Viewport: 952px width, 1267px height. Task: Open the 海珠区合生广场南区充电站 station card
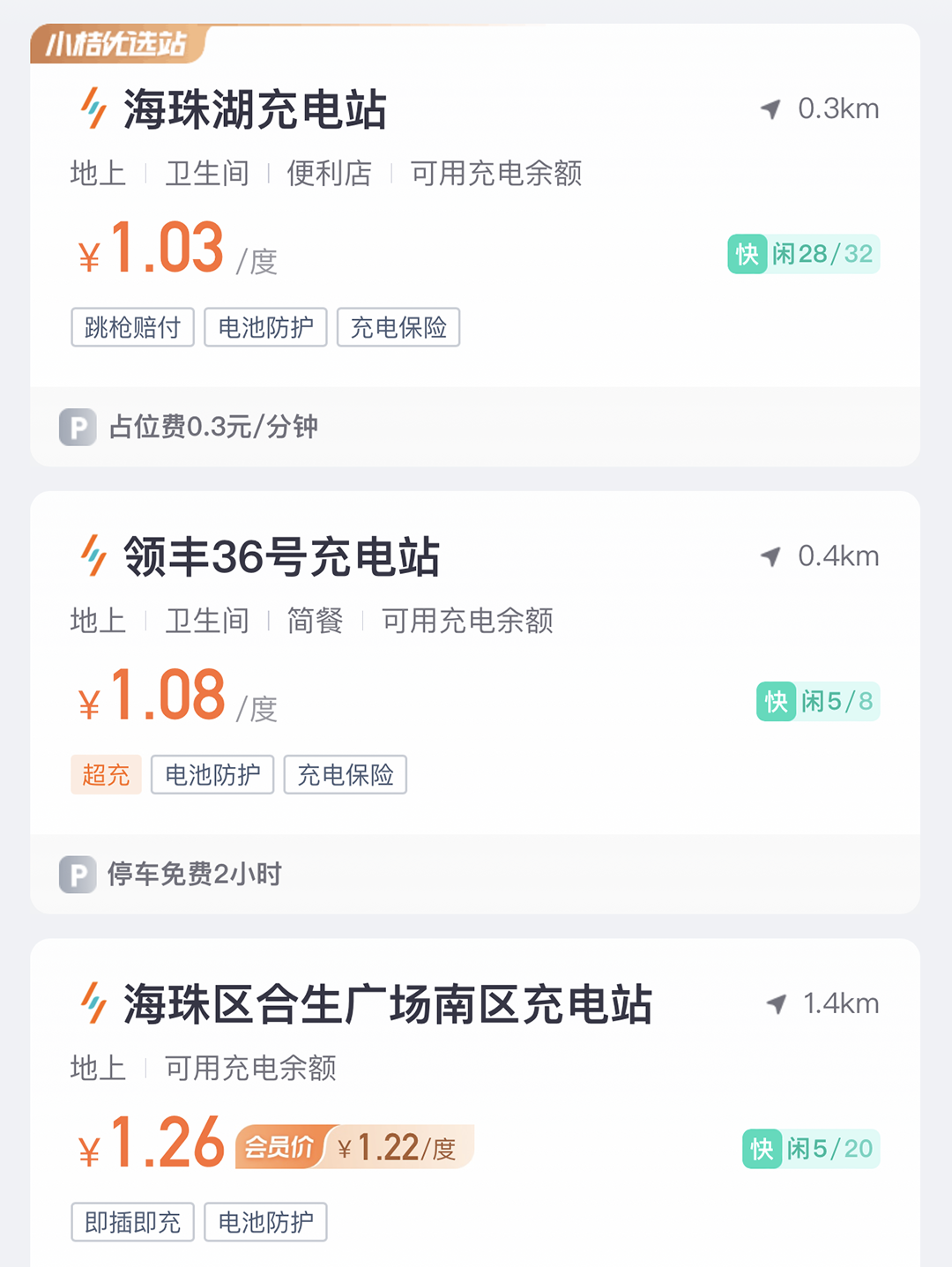(x=388, y=1004)
